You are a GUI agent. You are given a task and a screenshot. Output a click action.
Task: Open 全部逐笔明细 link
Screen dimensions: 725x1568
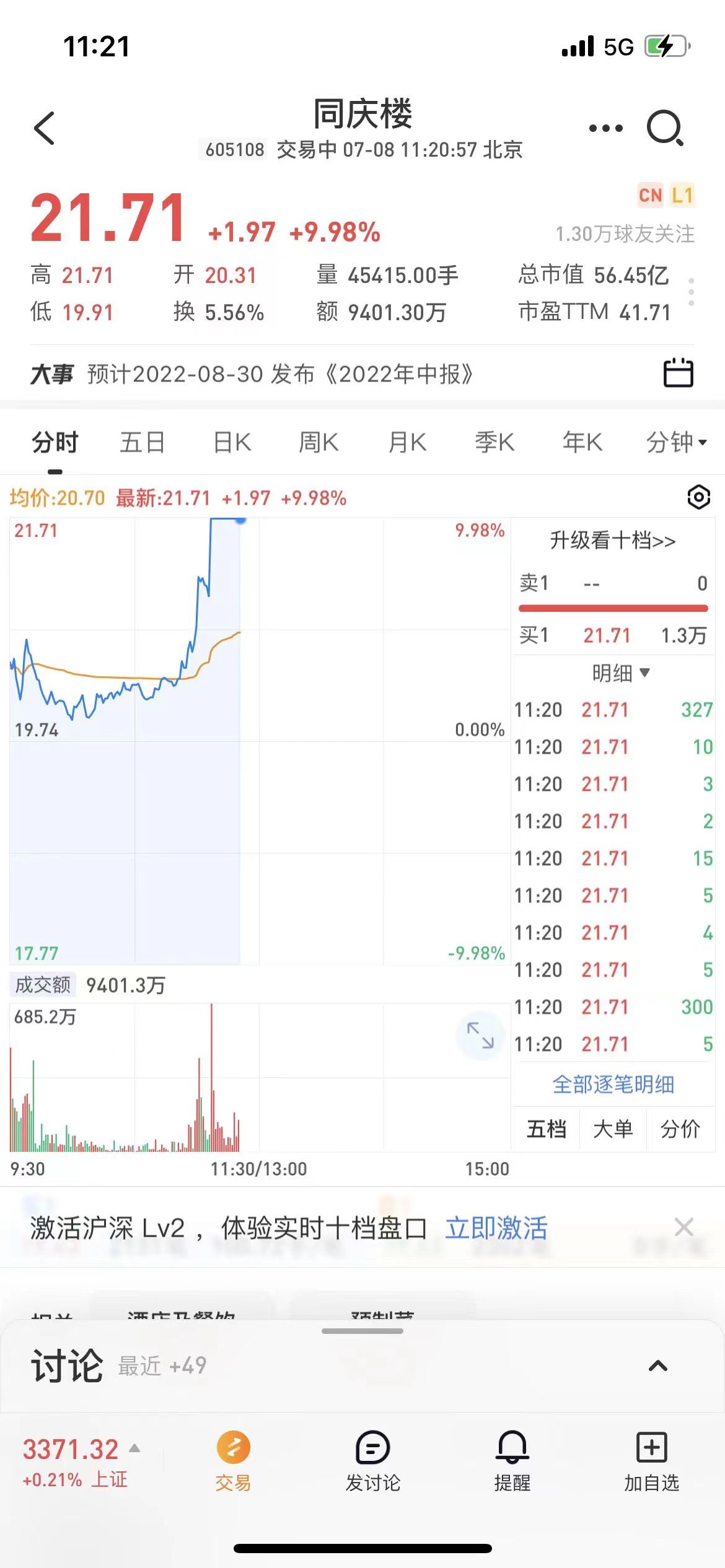[613, 1084]
